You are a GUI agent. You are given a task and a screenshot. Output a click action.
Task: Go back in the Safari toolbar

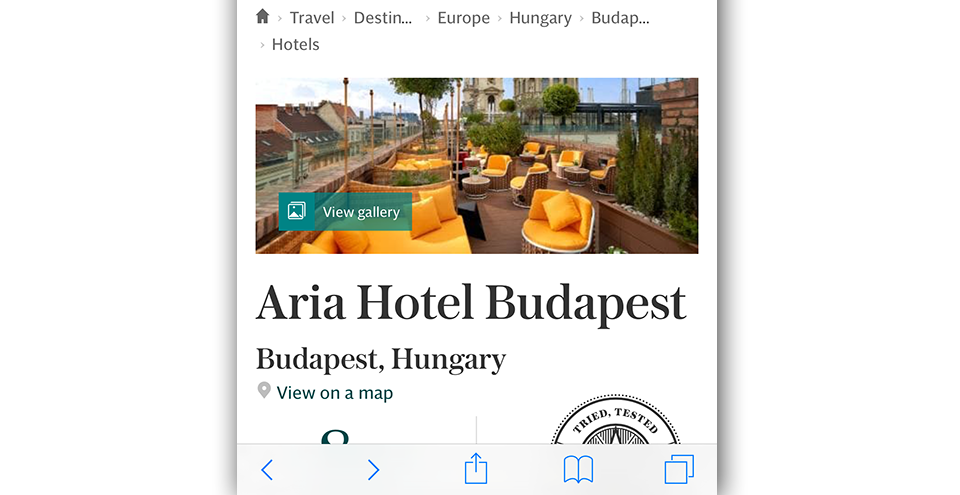tap(267, 470)
